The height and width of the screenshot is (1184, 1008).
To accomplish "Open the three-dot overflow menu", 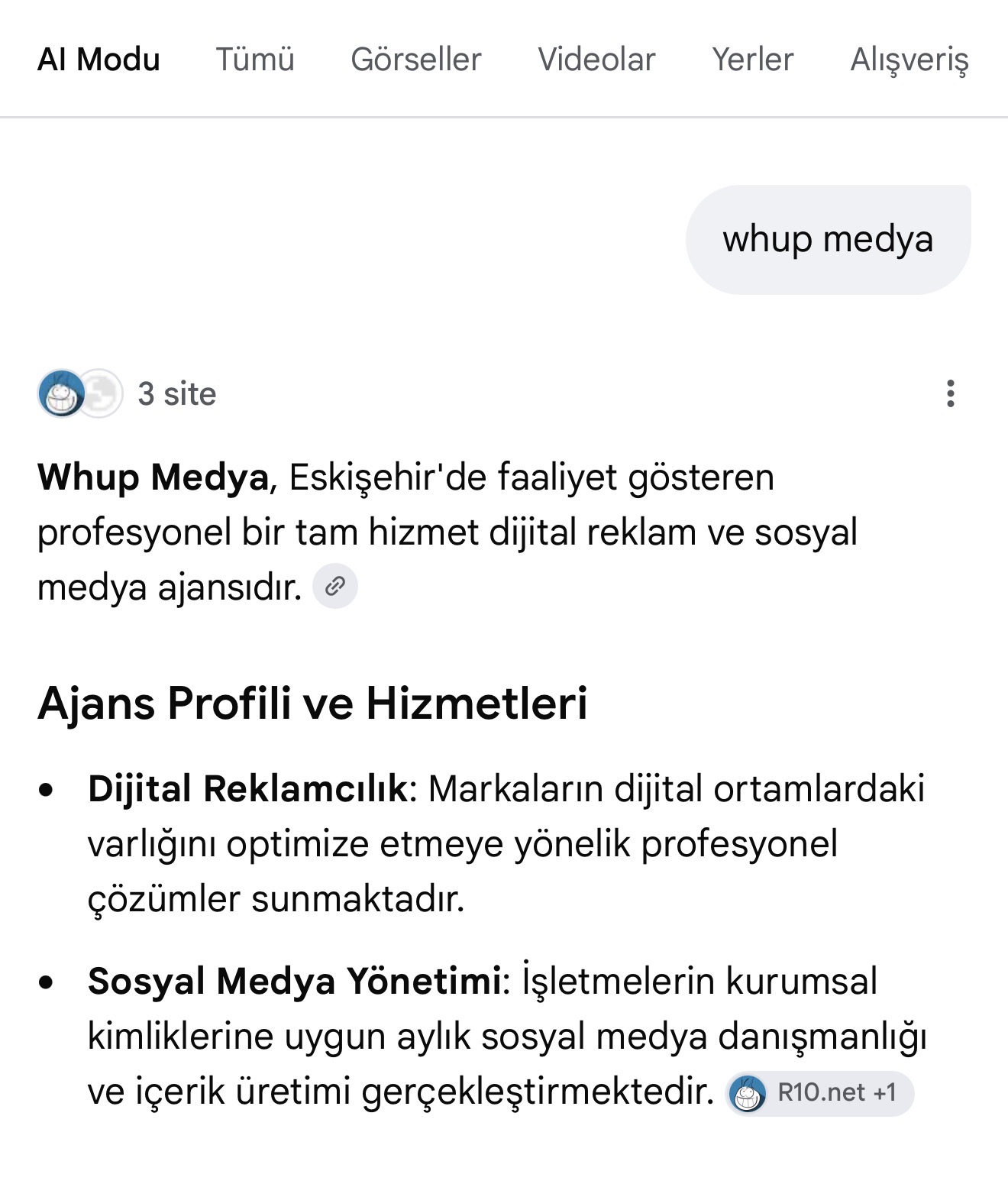I will (950, 393).
